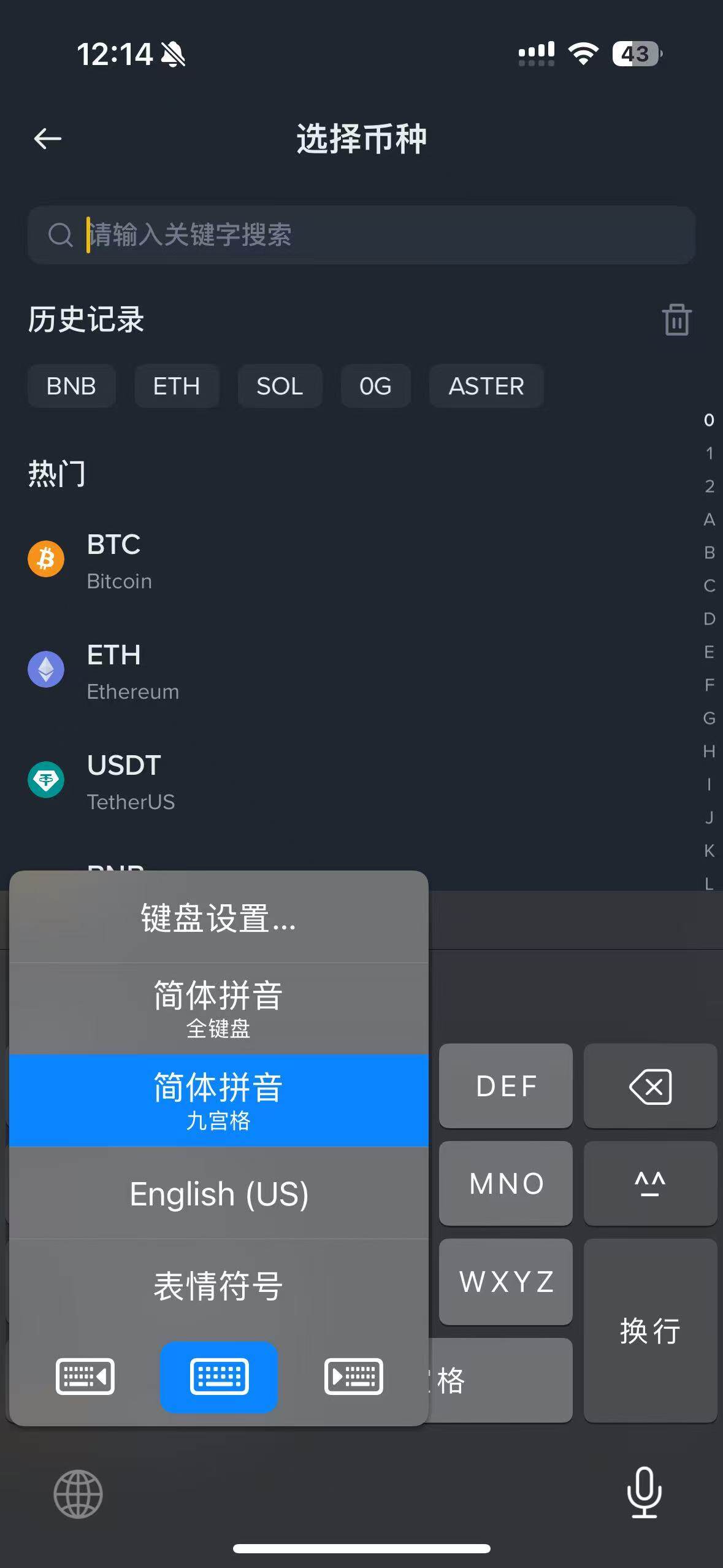Switch to emoji keyboard (表情符号)
This screenshot has width=723, height=1568.
(218, 1286)
